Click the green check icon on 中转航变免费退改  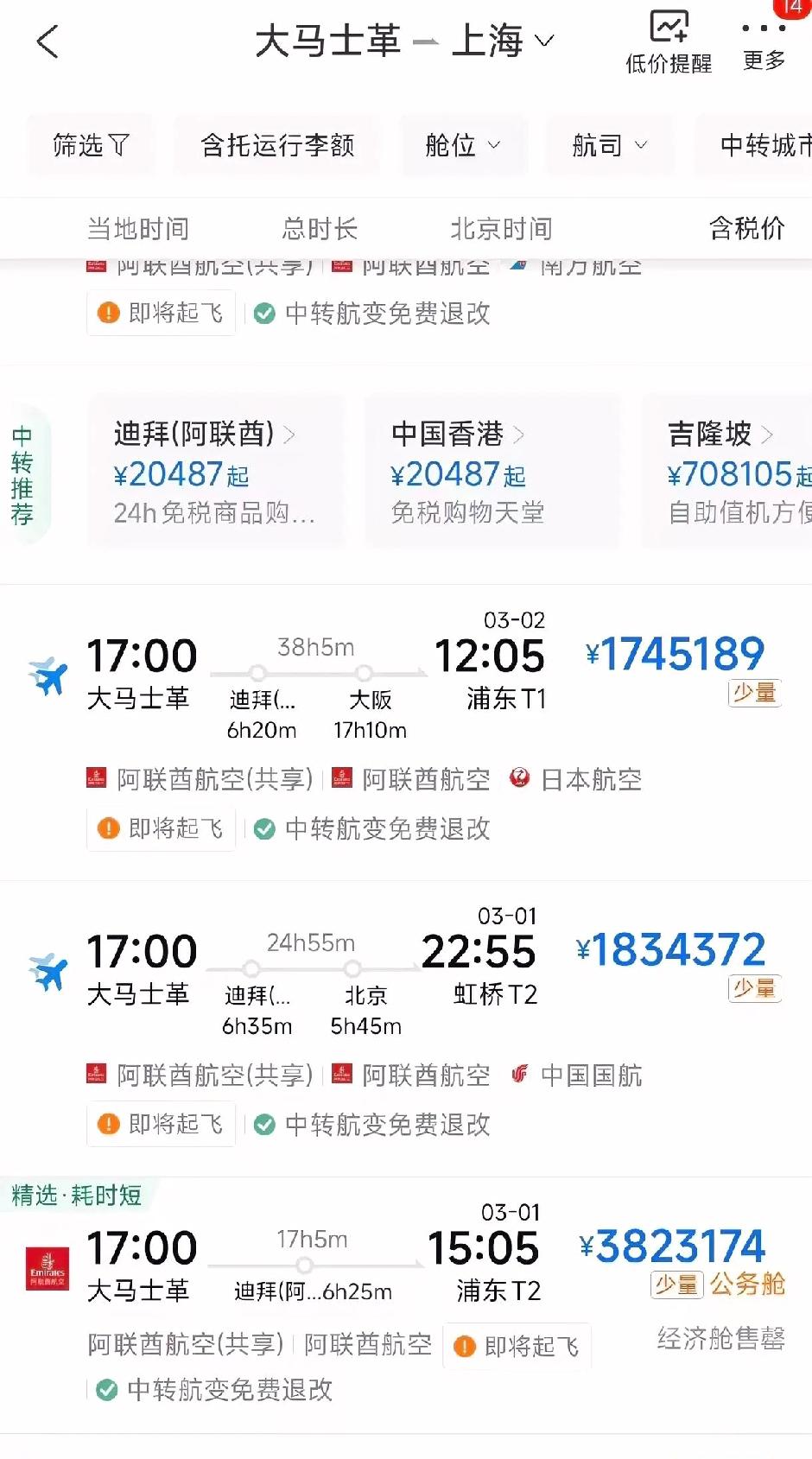pos(263,829)
